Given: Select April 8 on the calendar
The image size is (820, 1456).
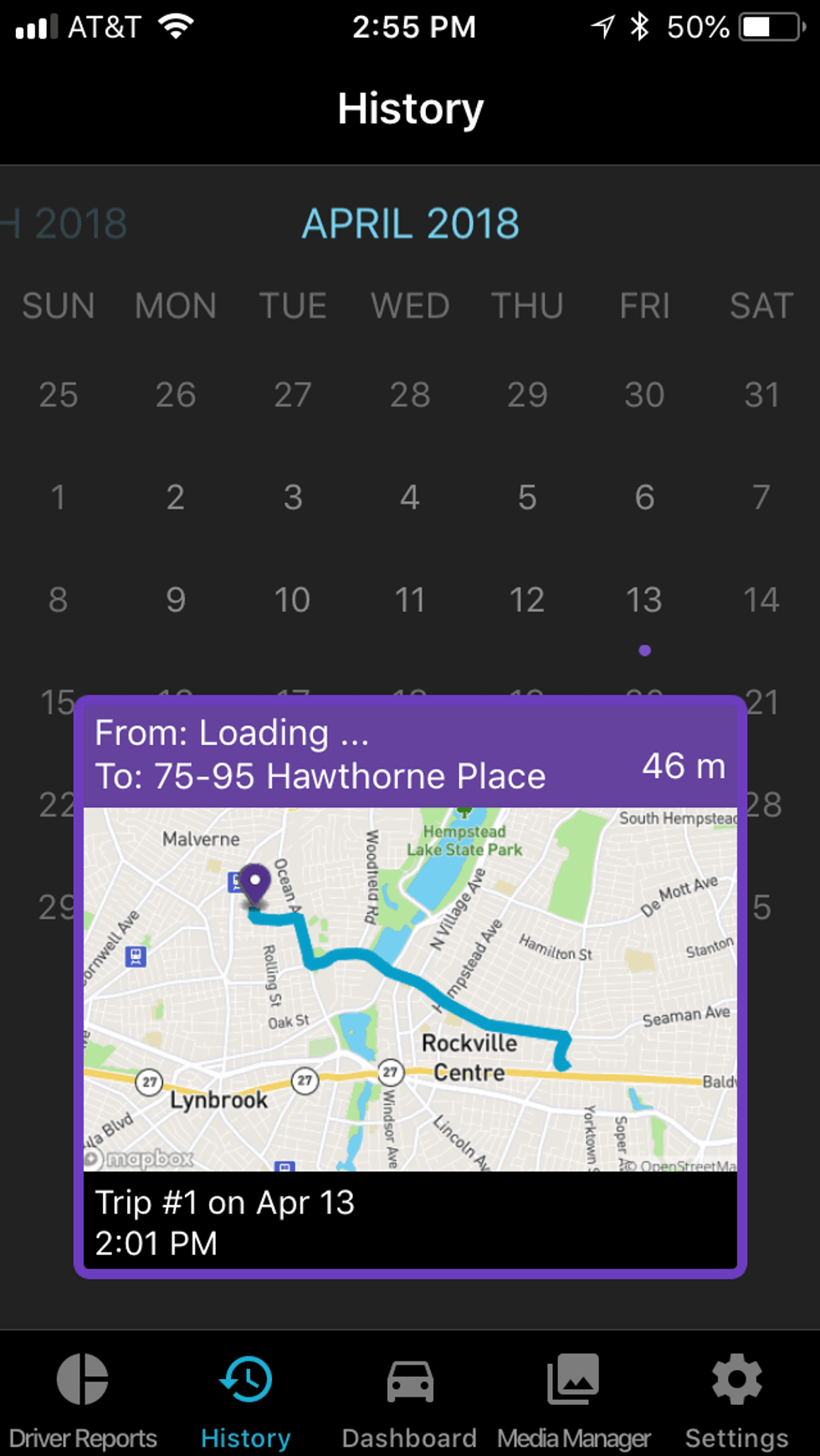Looking at the screenshot, I should pos(58,600).
